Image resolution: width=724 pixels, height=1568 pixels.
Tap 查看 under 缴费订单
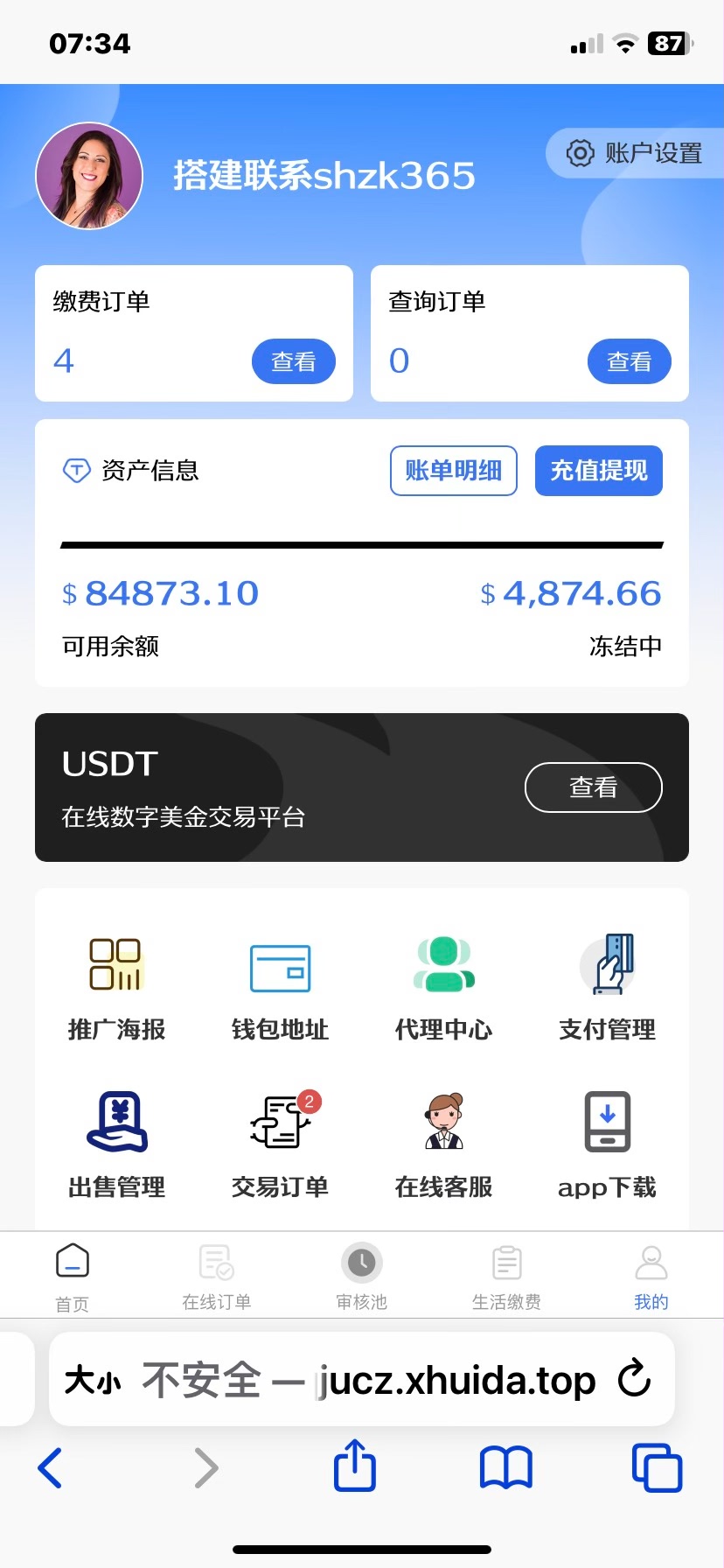[x=294, y=361]
